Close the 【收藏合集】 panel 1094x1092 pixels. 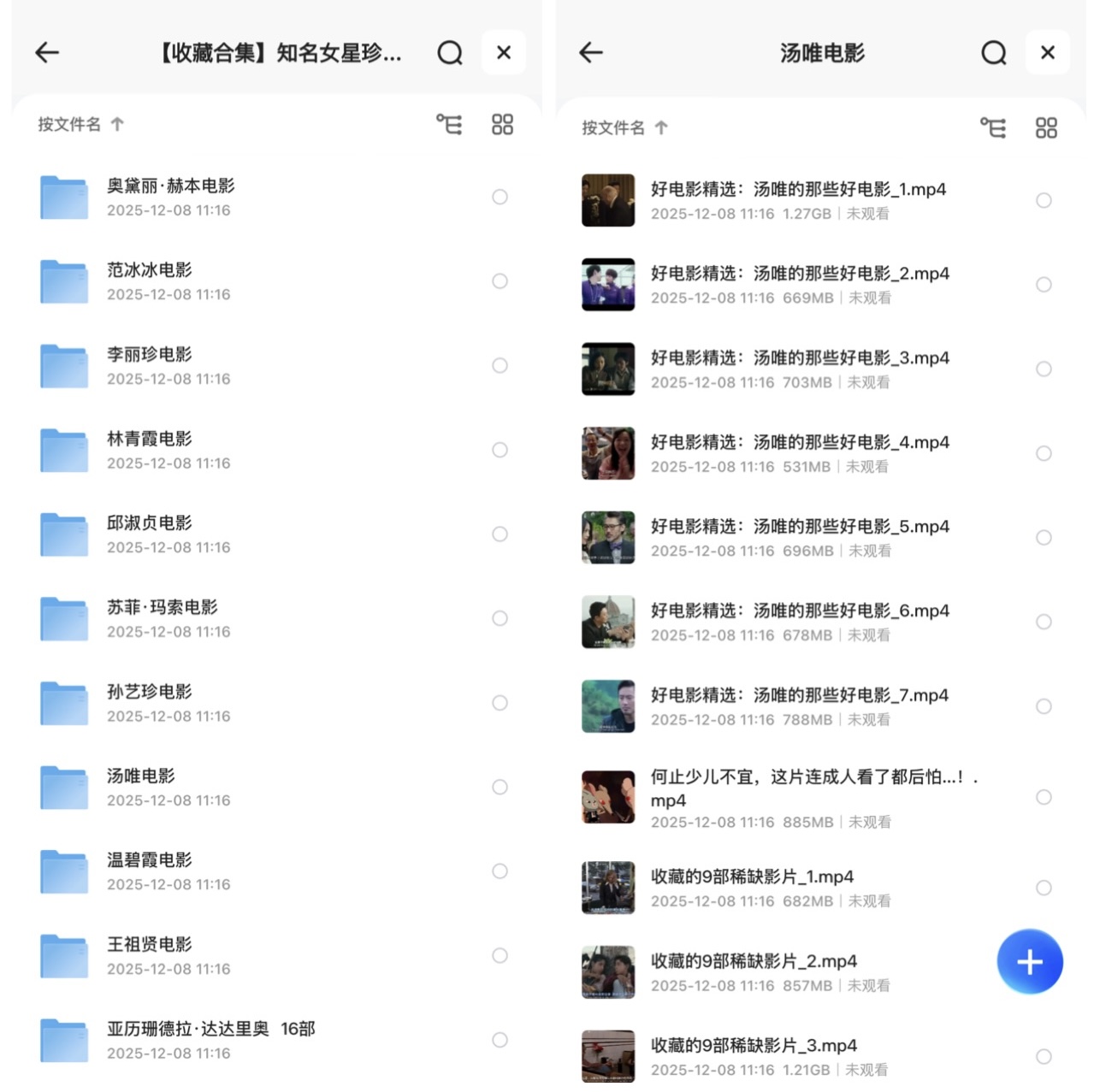coord(503,53)
